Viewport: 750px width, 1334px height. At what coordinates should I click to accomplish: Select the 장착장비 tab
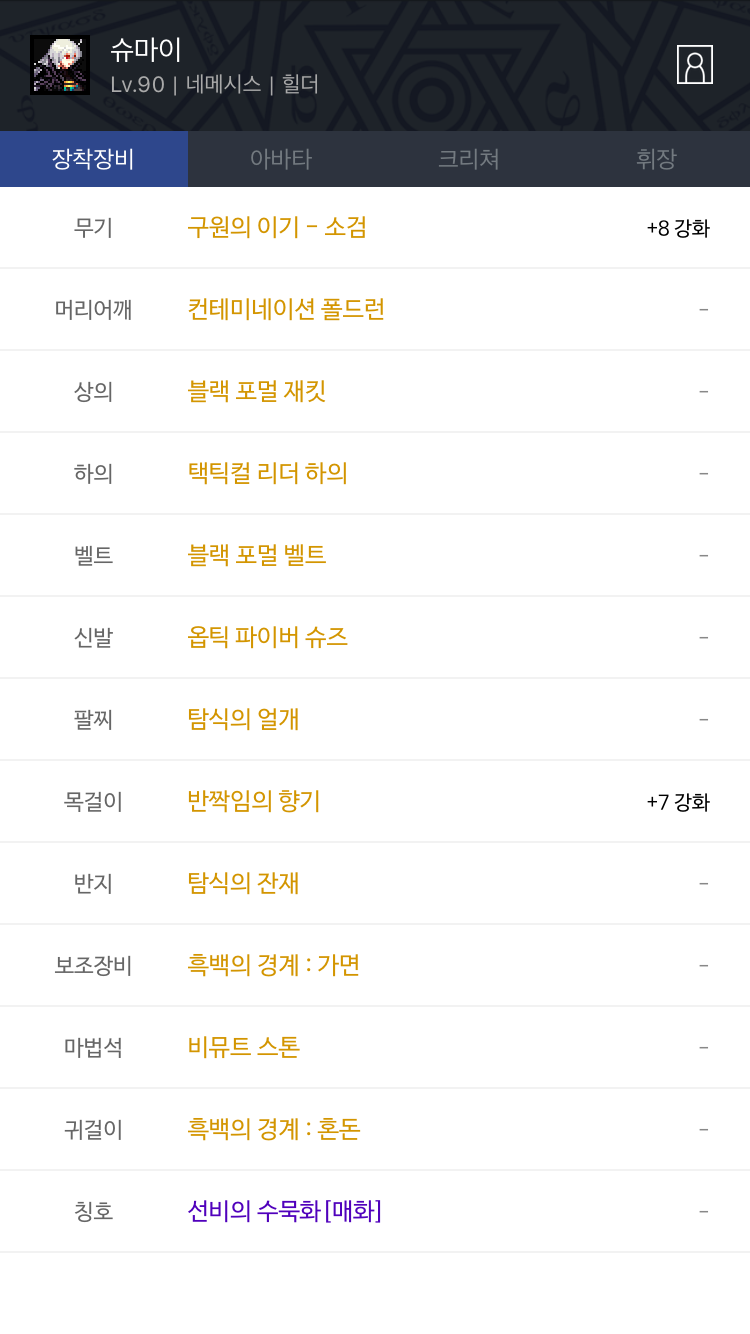pos(94,159)
